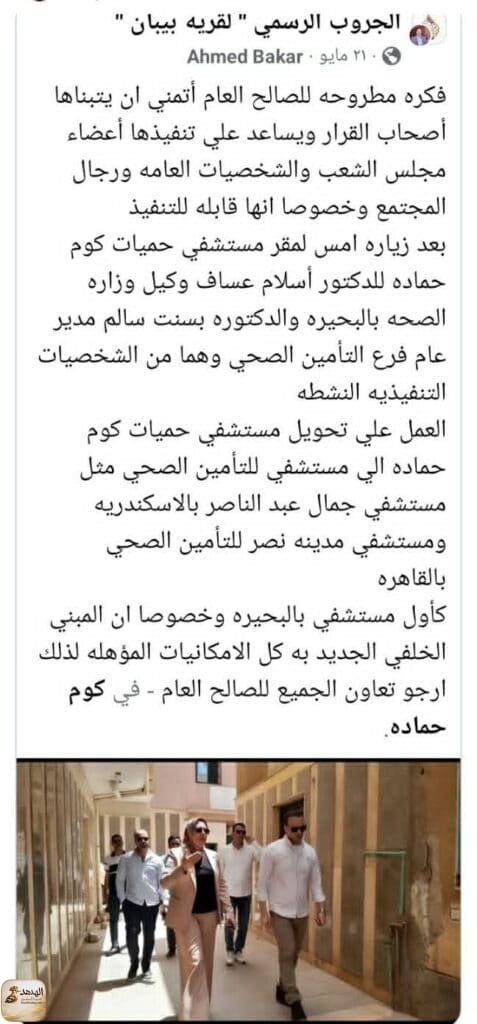Image resolution: width=477 pixels, height=1024 pixels.
Task: Tap the group avatar picture
Action: 428,29
